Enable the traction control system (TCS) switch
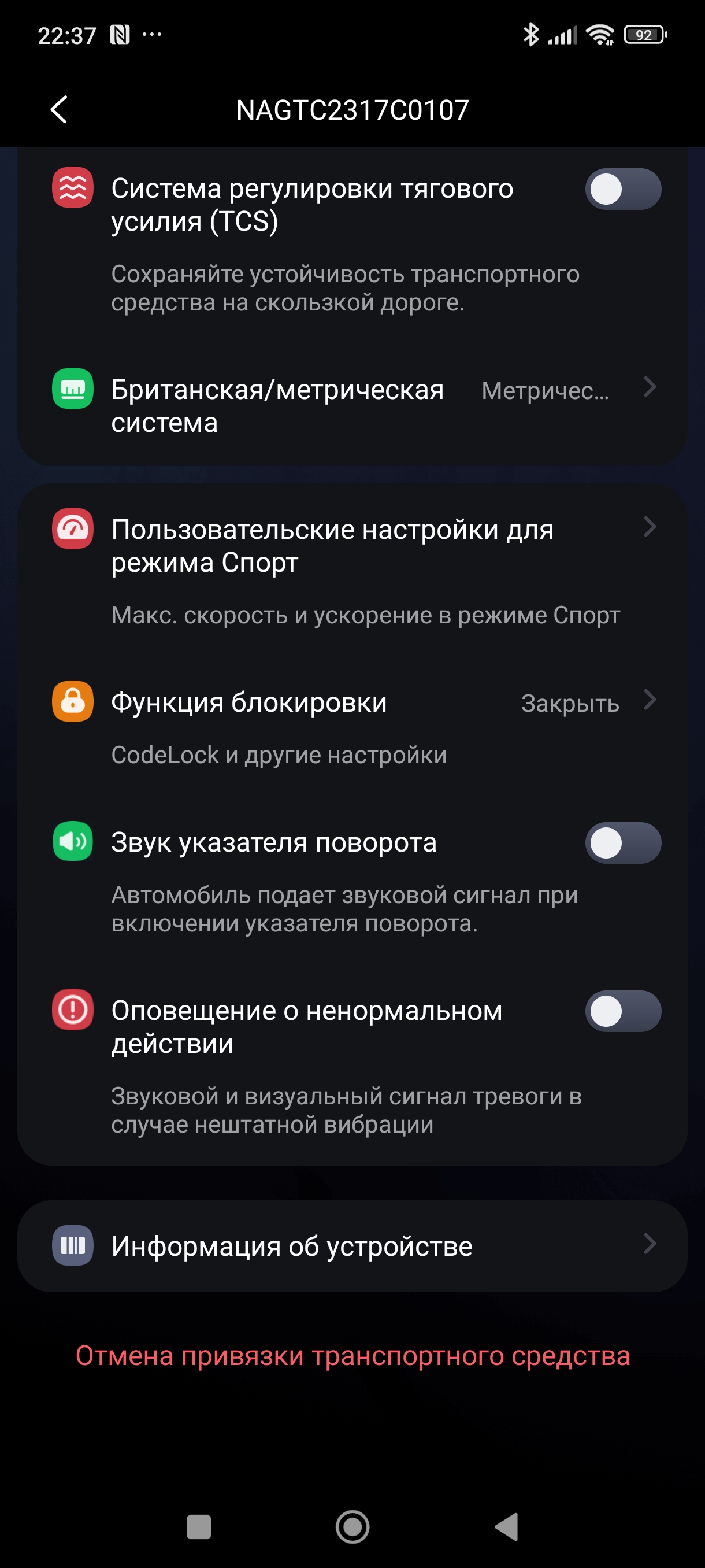Viewport: 705px width, 1568px height. point(622,189)
